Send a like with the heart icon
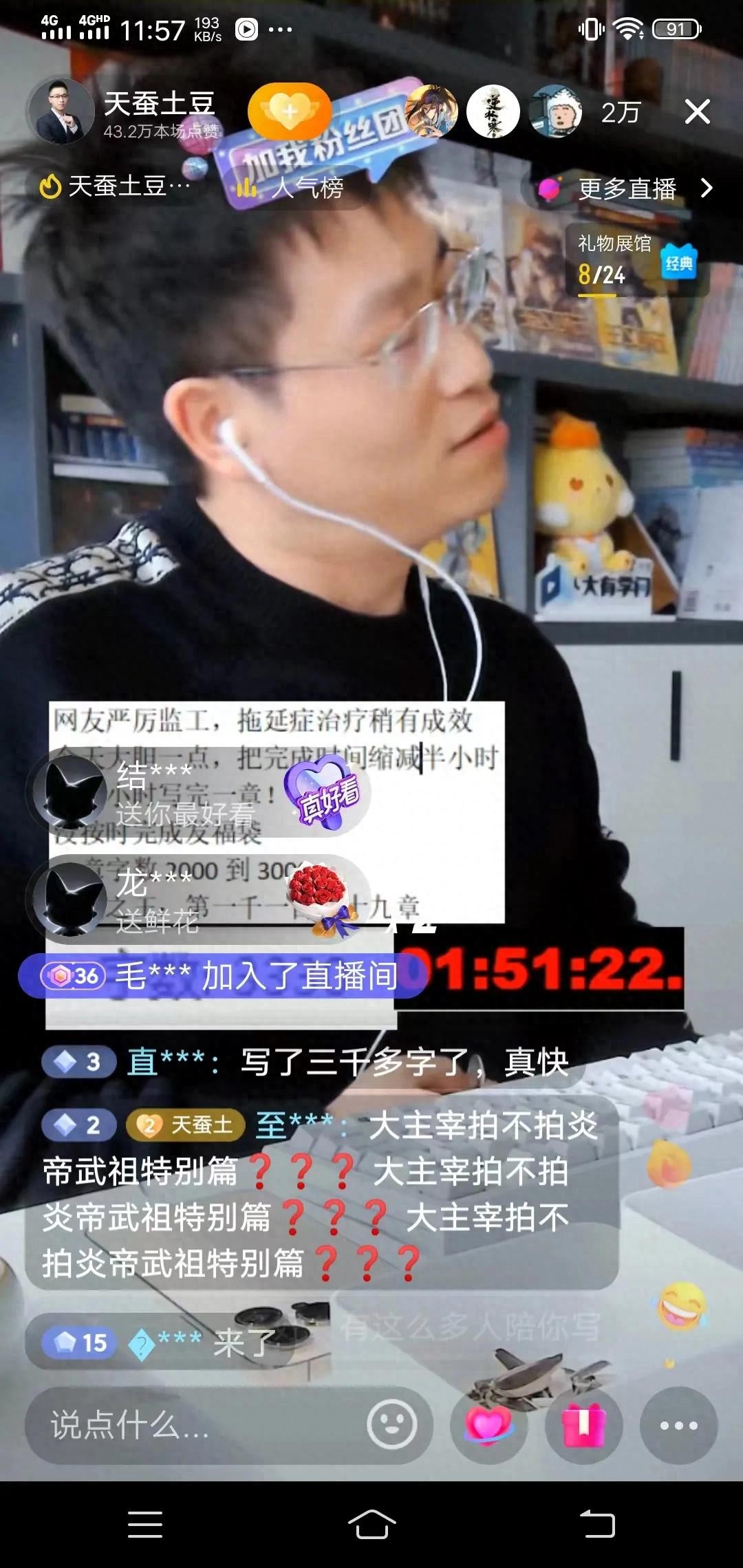This screenshot has height=1568, width=743. pyautogui.click(x=488, y=1425)
